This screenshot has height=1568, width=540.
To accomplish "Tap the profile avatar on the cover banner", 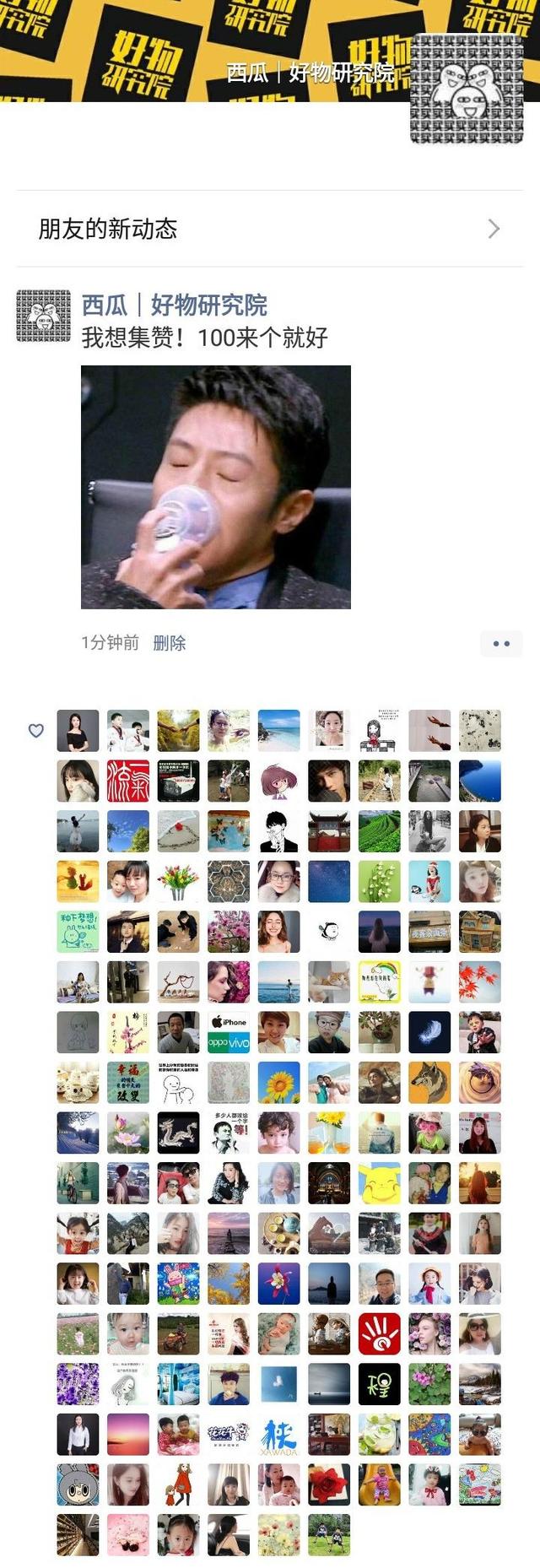I will (466, 89).
